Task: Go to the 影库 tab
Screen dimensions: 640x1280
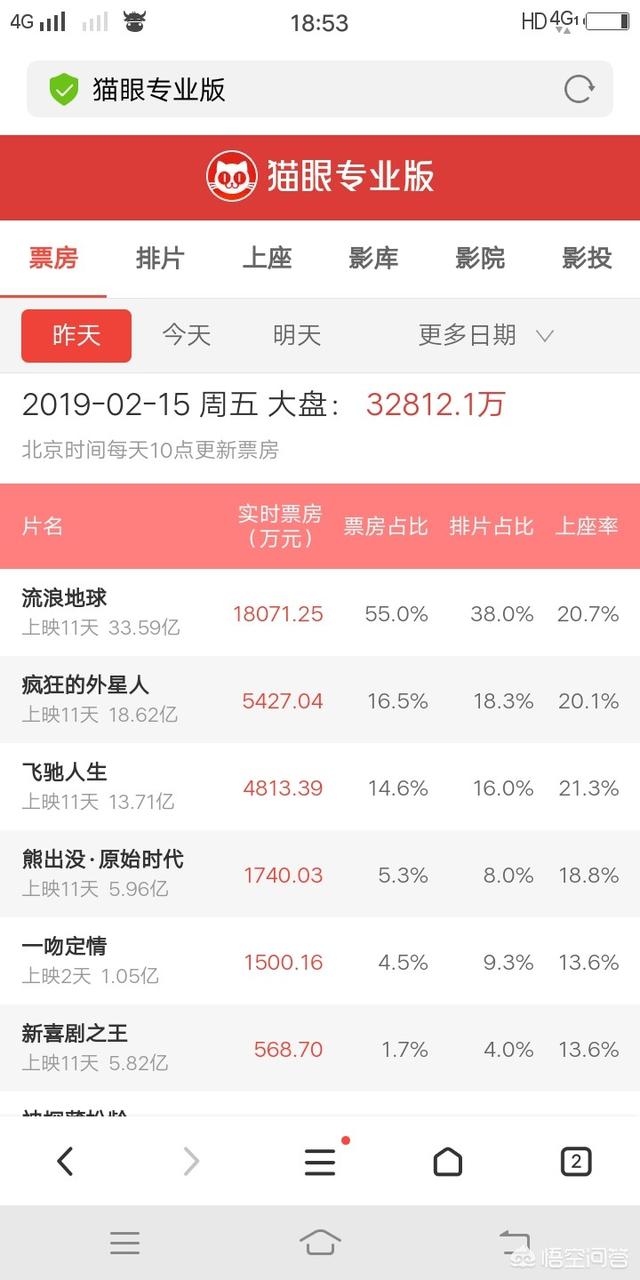Action: coord(373,258)
